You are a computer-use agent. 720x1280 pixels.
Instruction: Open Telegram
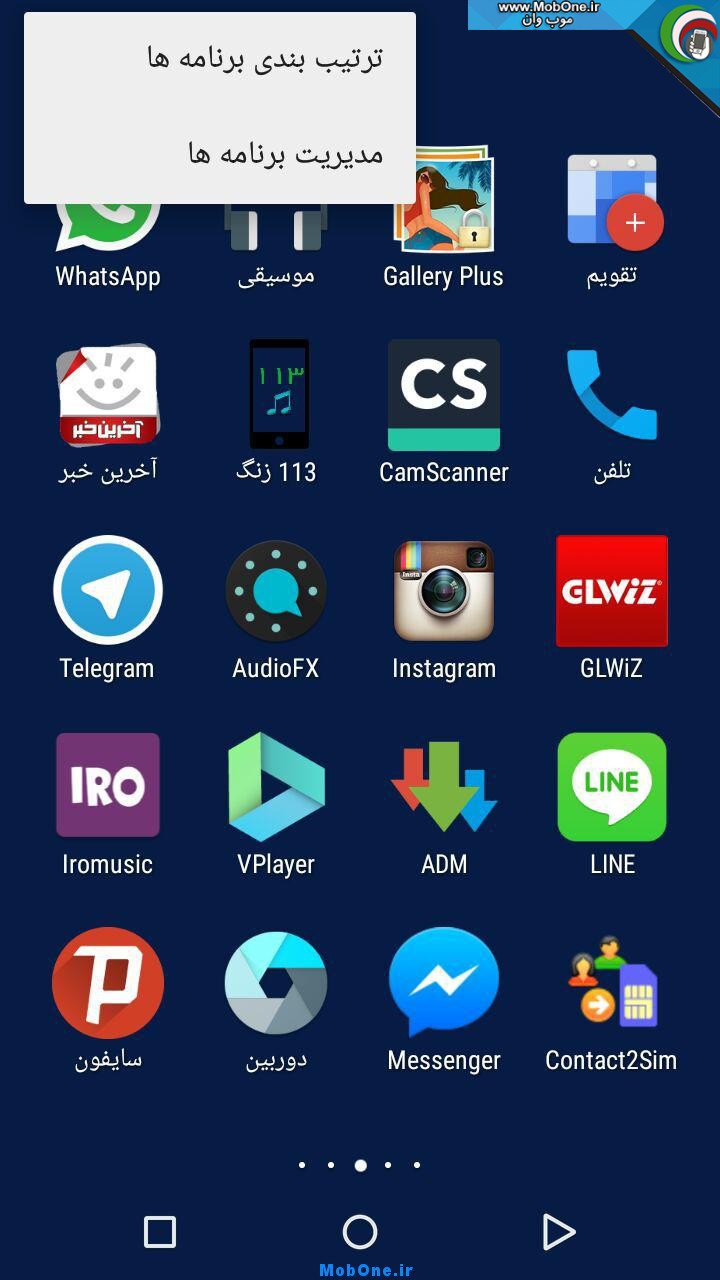pyautogui.click(x=108, y=590)
